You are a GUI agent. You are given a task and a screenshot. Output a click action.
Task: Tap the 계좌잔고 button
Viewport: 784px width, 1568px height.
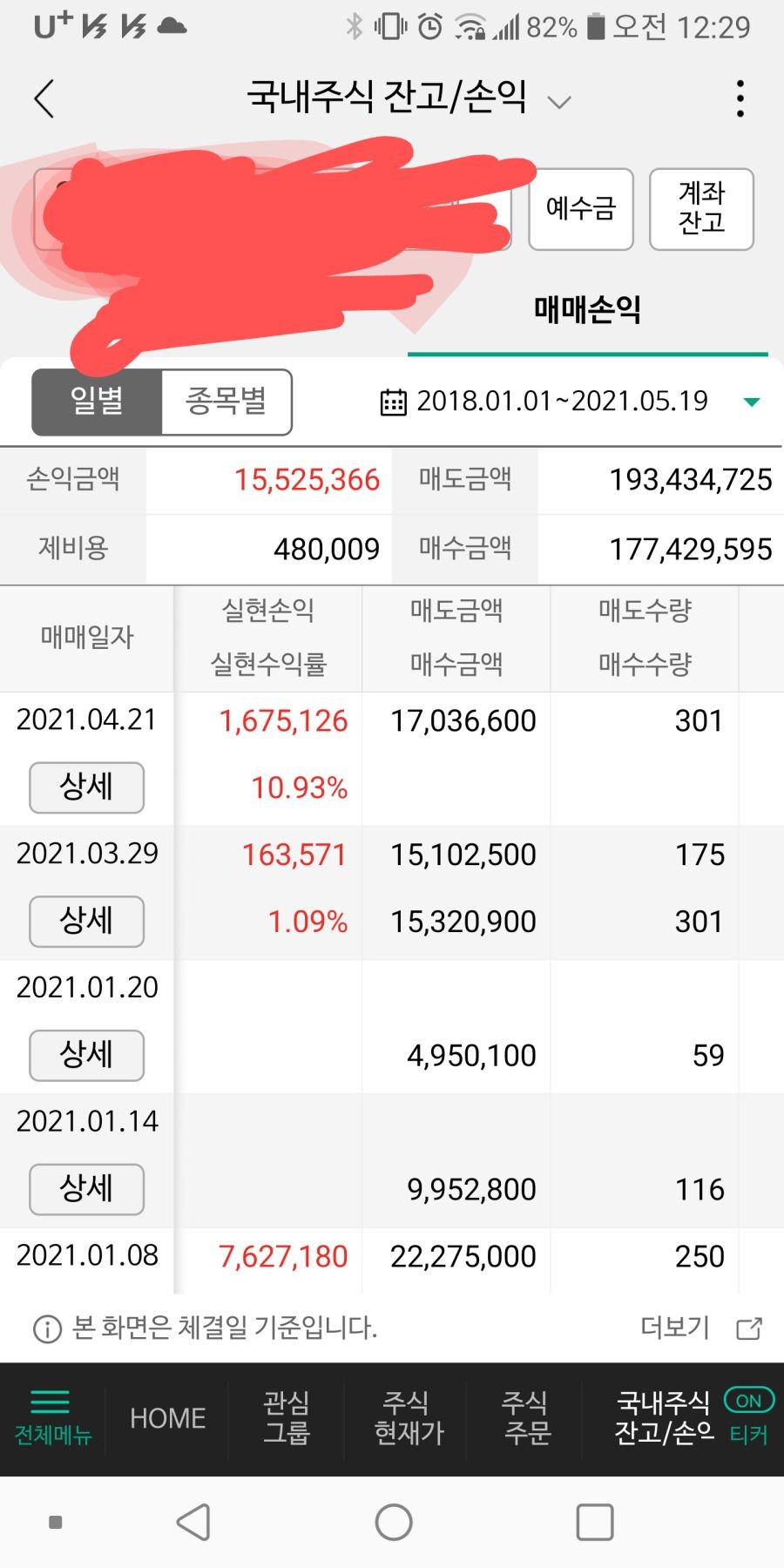tap(701, 209)
